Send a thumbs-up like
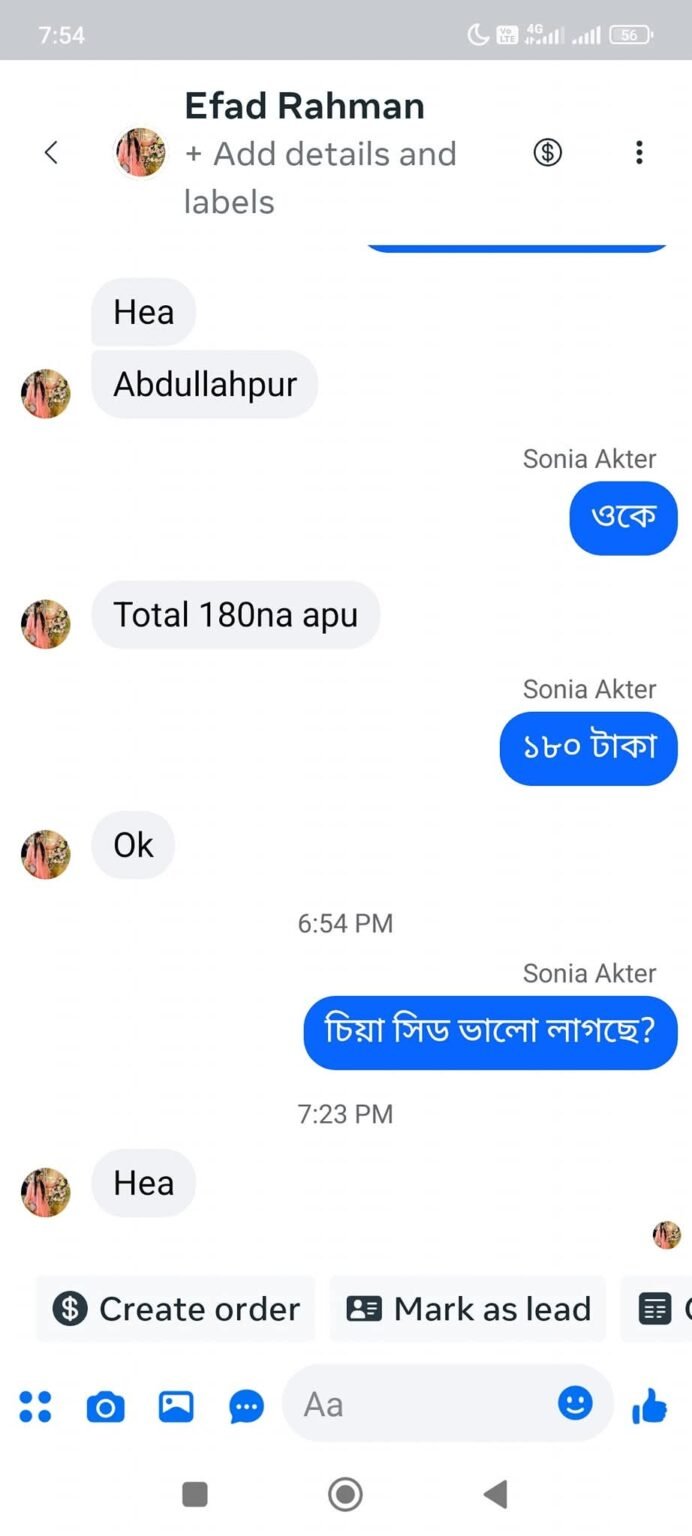The image size is (692, 1536). tap(650, 1406)
